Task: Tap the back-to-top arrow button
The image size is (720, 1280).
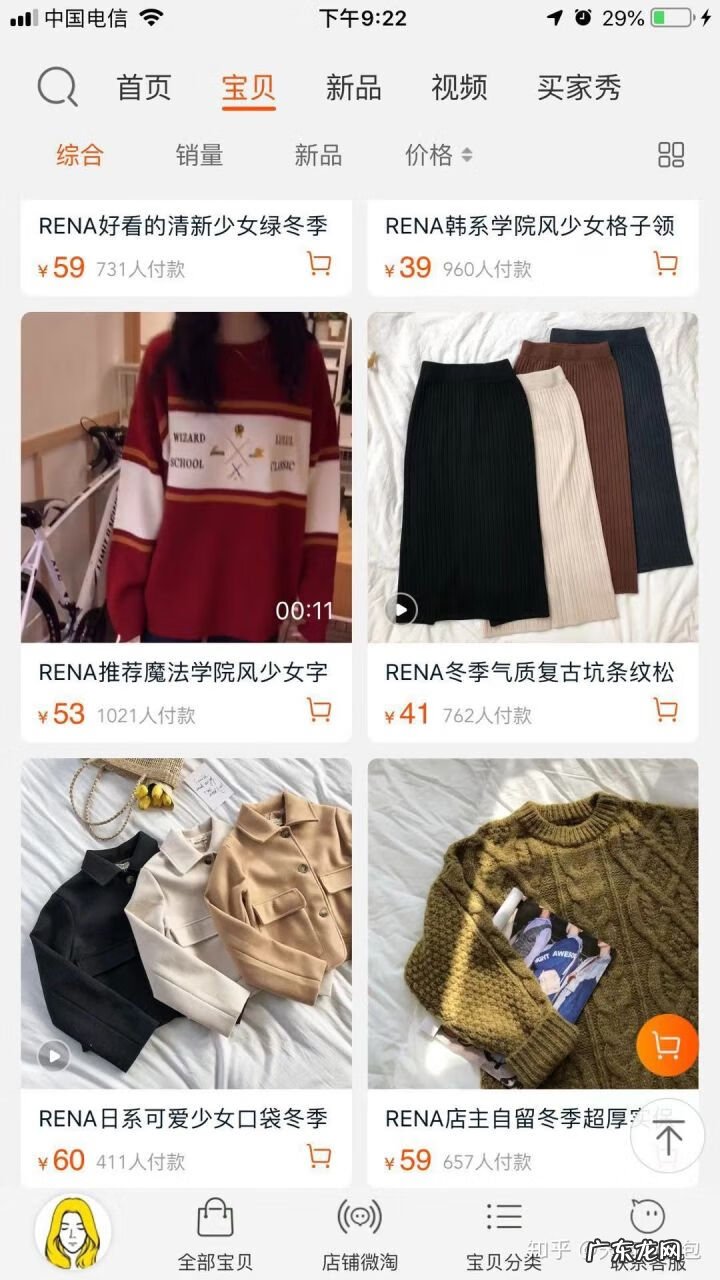Action: 666,1138
